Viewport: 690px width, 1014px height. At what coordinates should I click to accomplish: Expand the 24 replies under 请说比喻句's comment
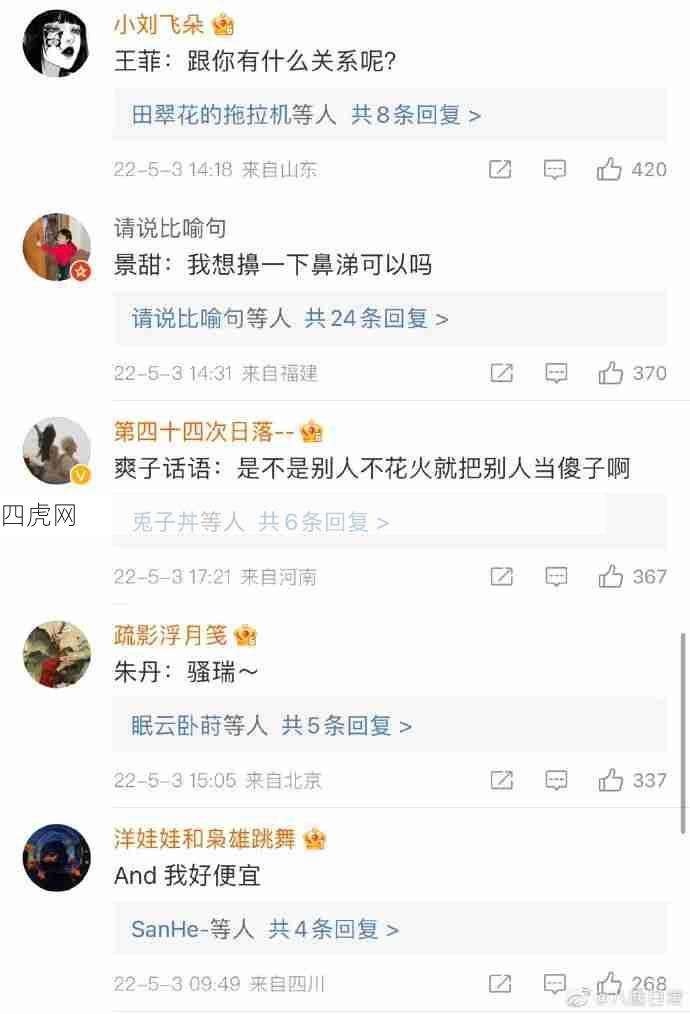290,319
